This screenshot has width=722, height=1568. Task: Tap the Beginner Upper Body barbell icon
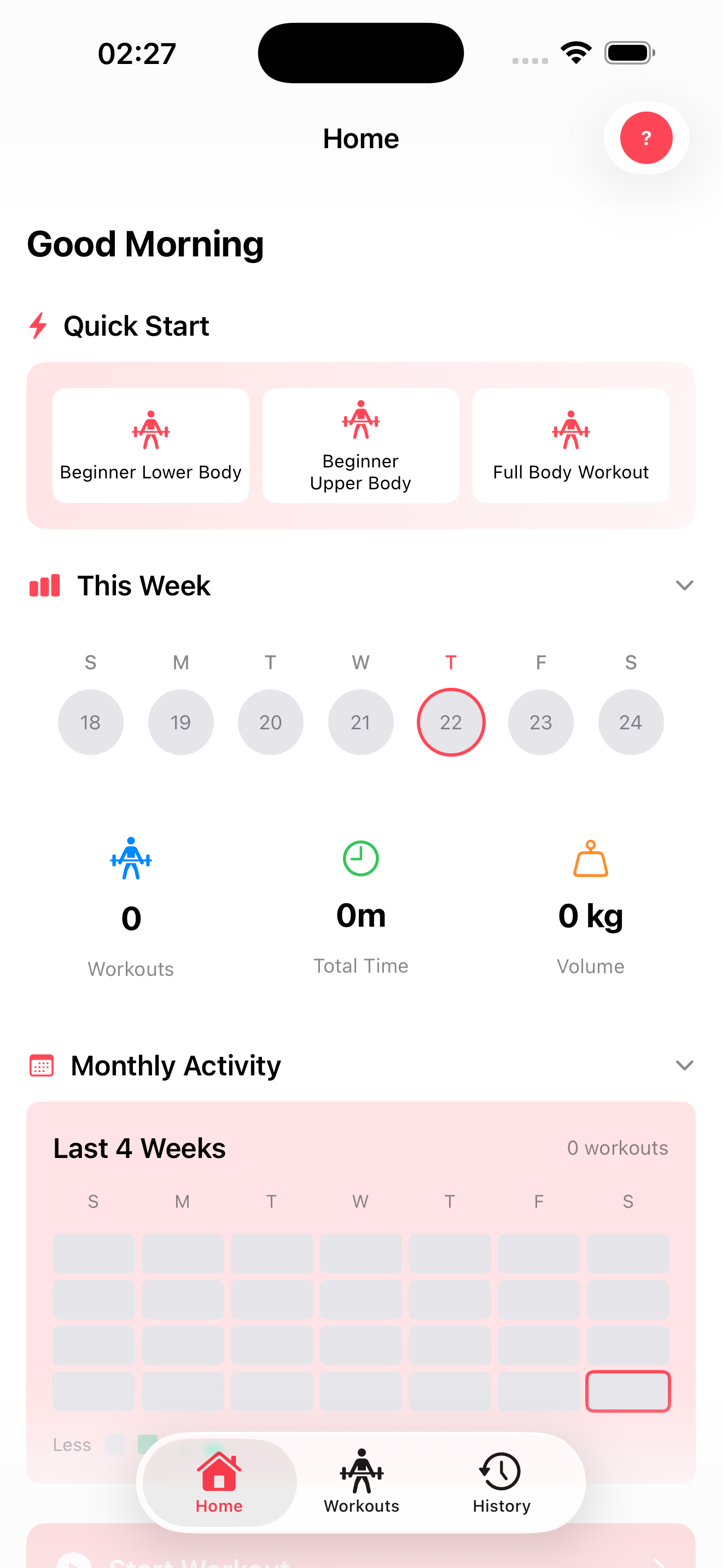pos(360,421)
